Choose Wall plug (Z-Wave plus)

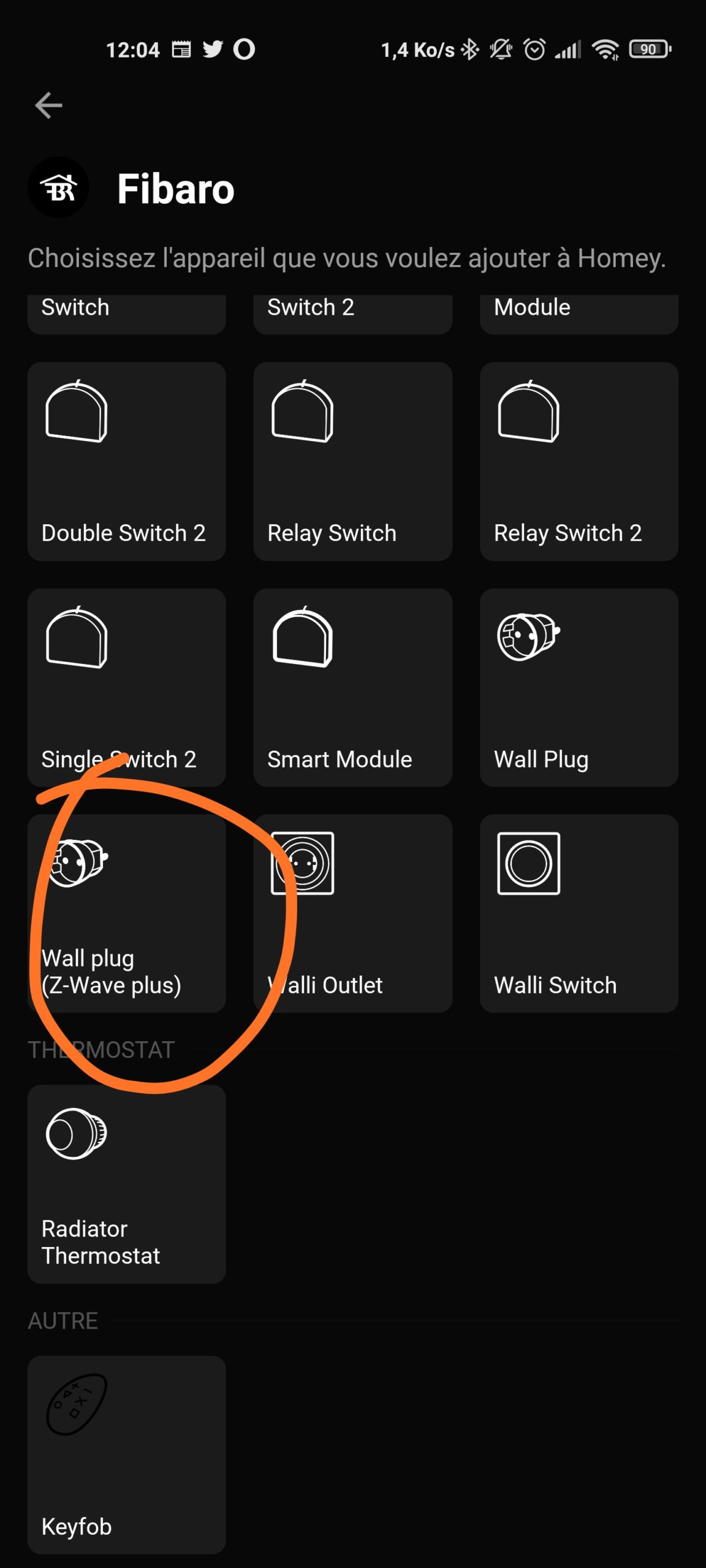[x=126, y=913]
